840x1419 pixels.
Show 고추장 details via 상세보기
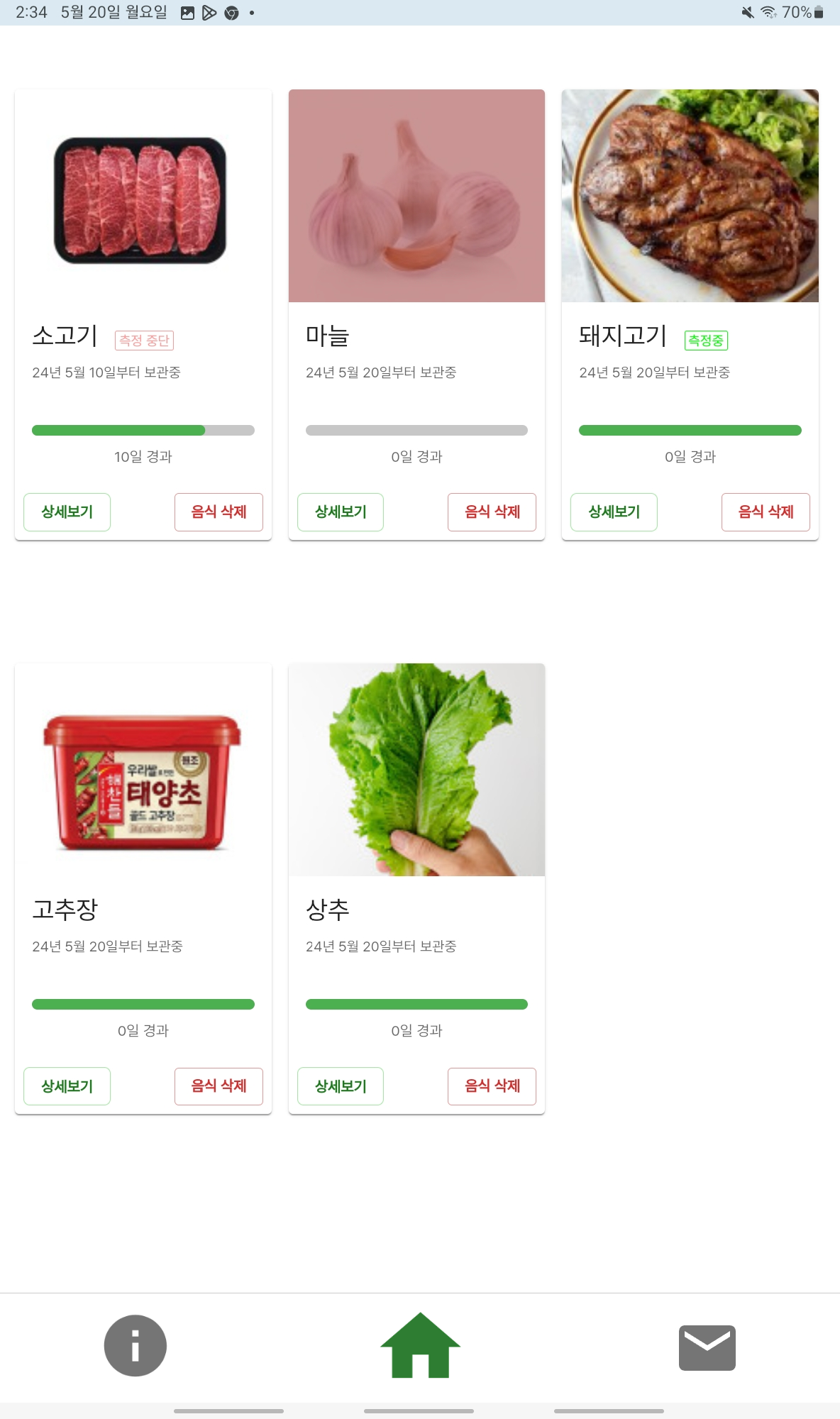pyautogui.click(x=67, y=1086)
